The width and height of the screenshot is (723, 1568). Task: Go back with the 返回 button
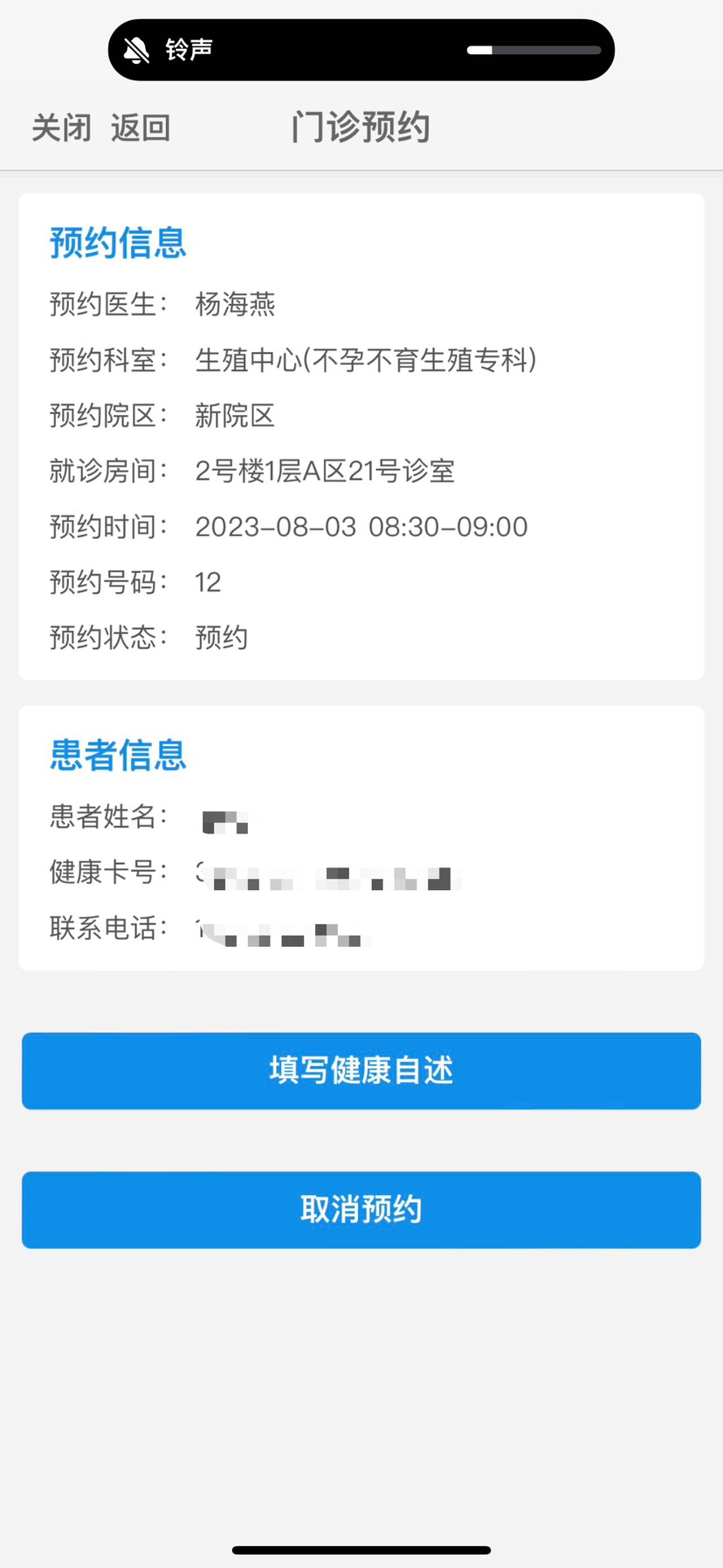tap(140, 128)
